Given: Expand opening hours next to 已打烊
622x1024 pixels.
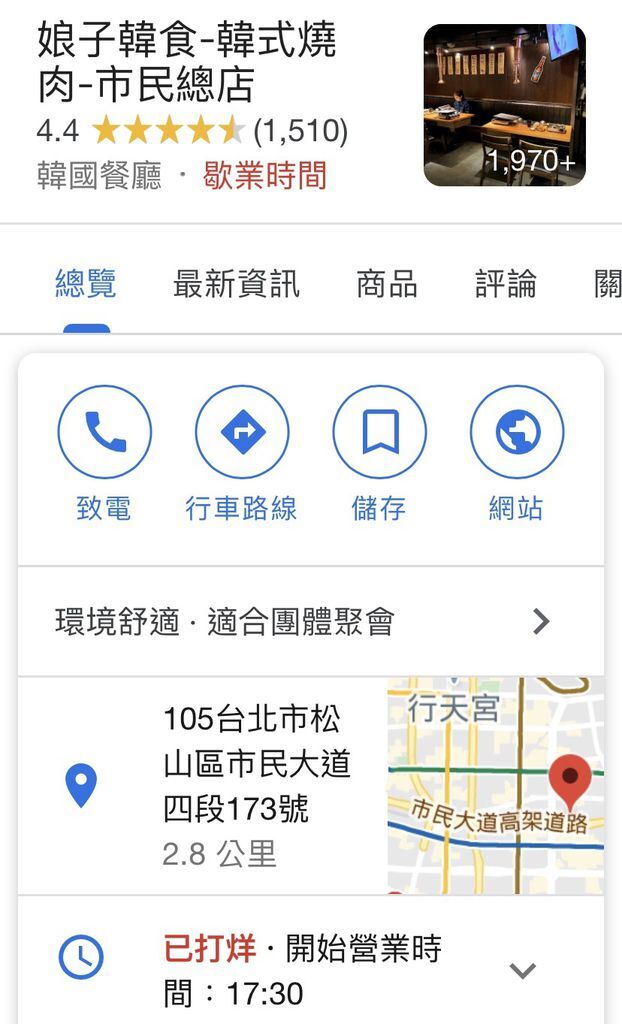Looking at the screenshot, I should coord(523,970).
